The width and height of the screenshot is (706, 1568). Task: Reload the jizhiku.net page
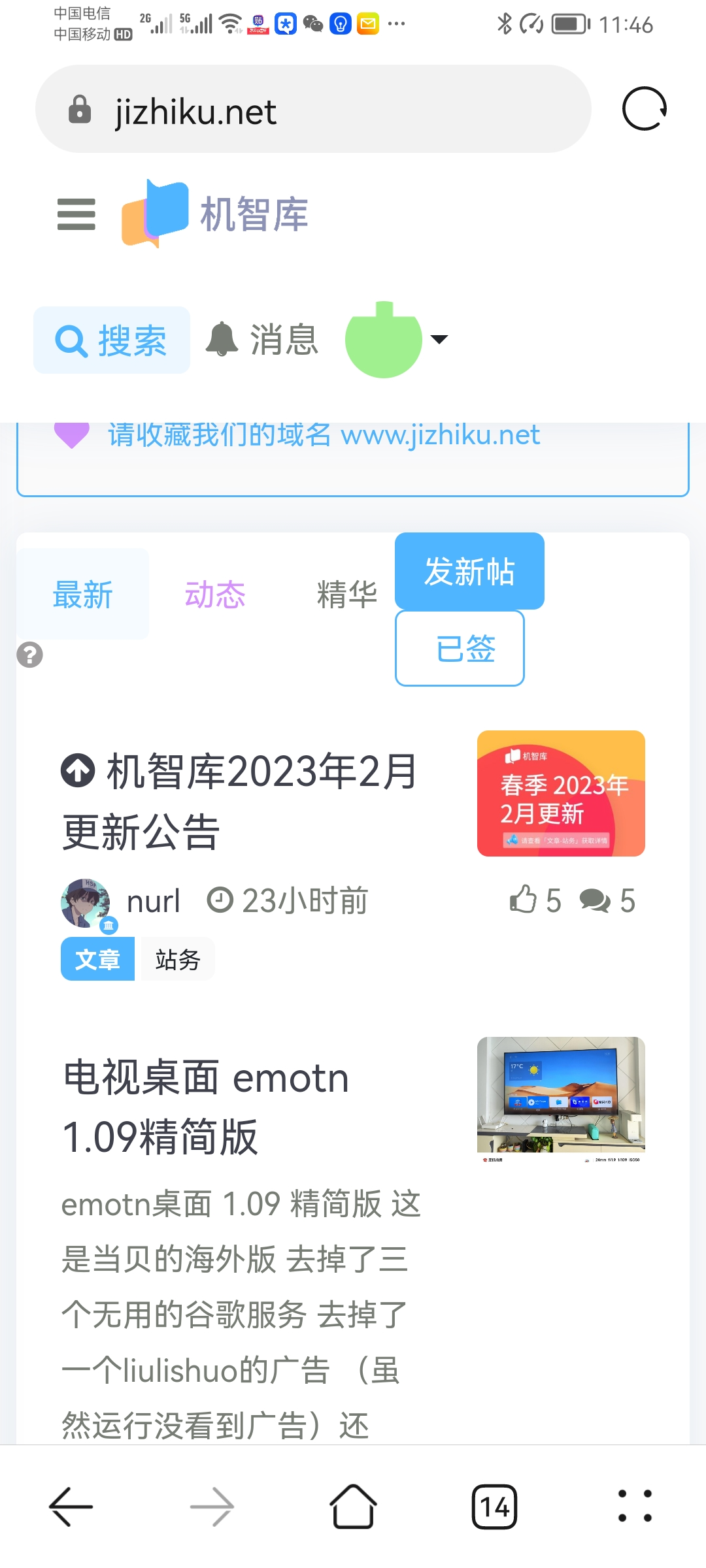644,109
